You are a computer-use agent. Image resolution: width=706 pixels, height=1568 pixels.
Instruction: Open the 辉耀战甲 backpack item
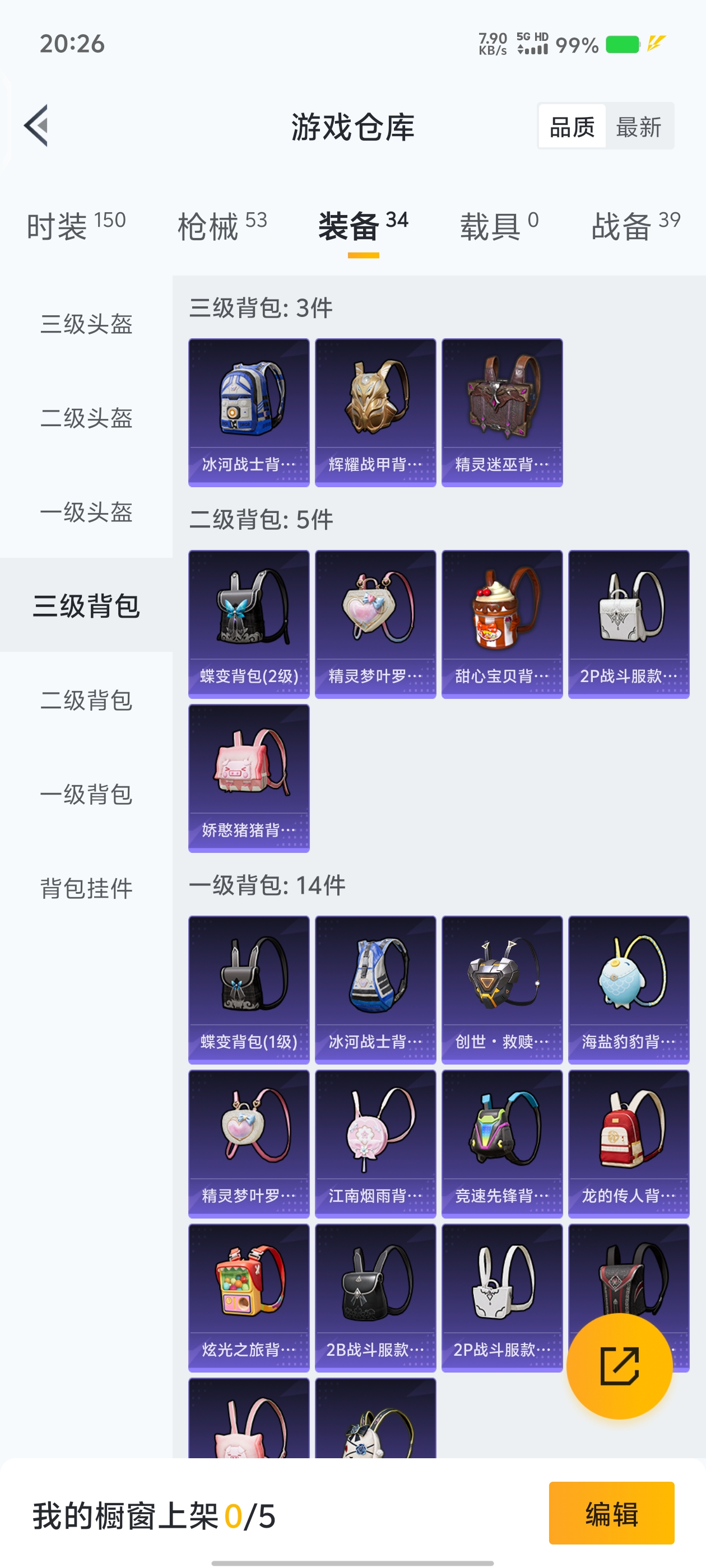[375, 412]
